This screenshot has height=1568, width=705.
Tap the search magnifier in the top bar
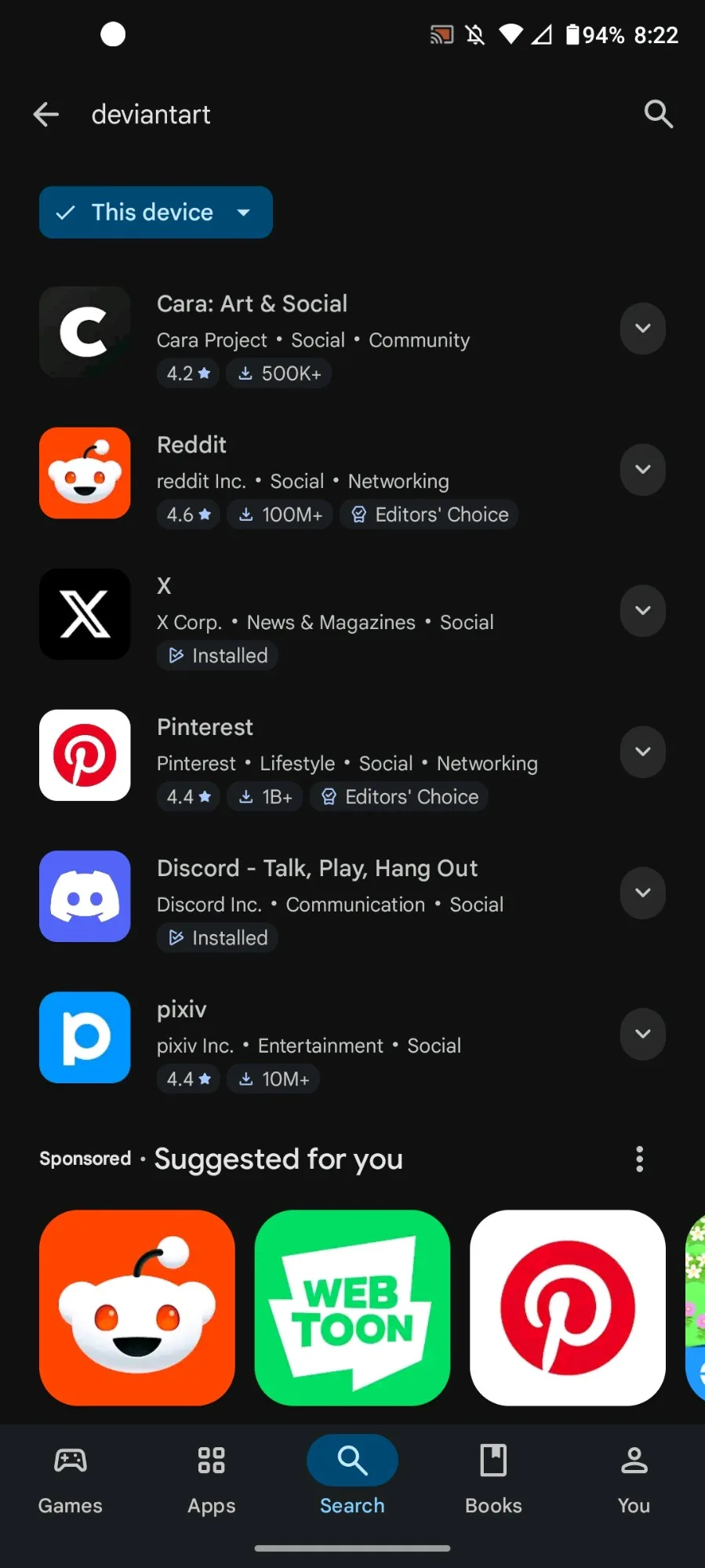click(x=658, y=115)
